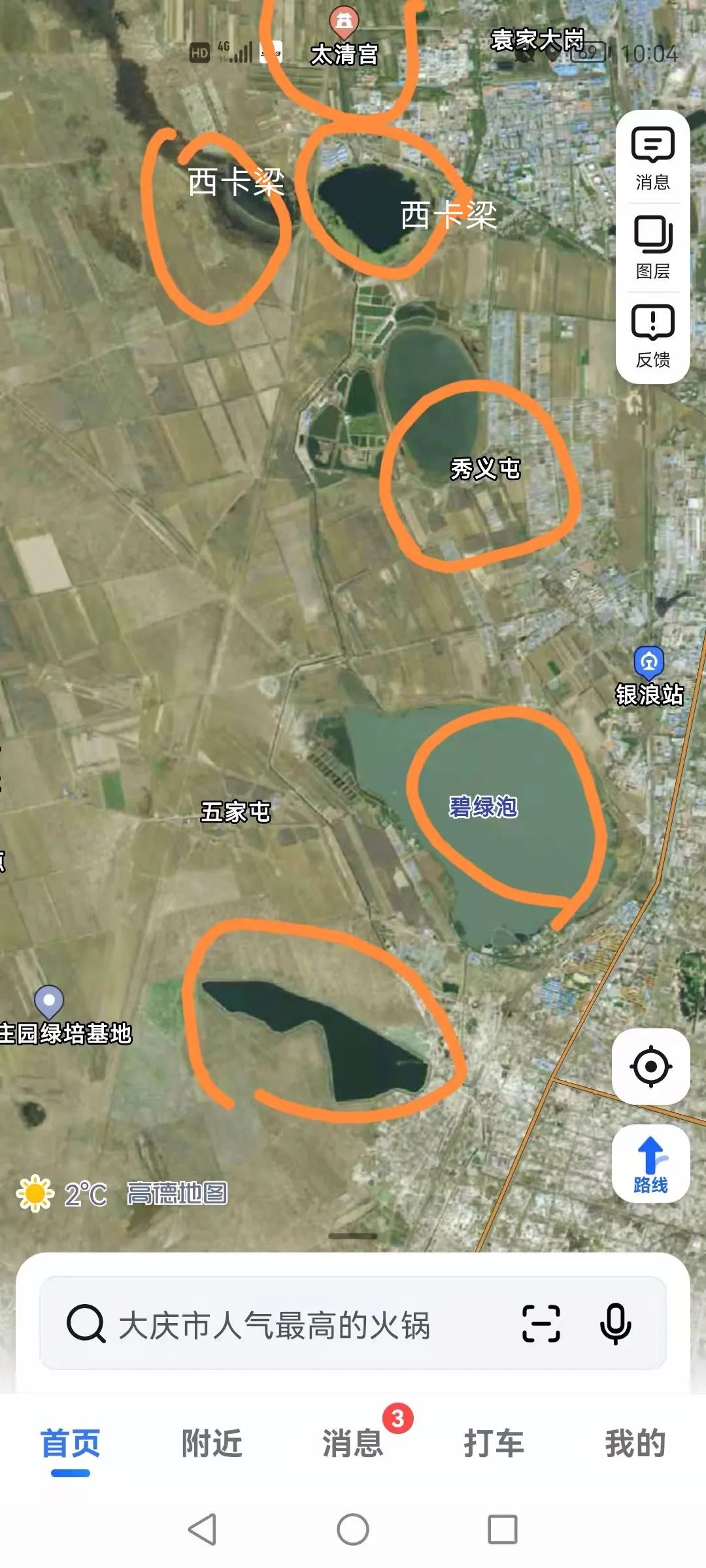Start voice search with the microphone
Viewport: 706px width, 1568px height.
615,1324
